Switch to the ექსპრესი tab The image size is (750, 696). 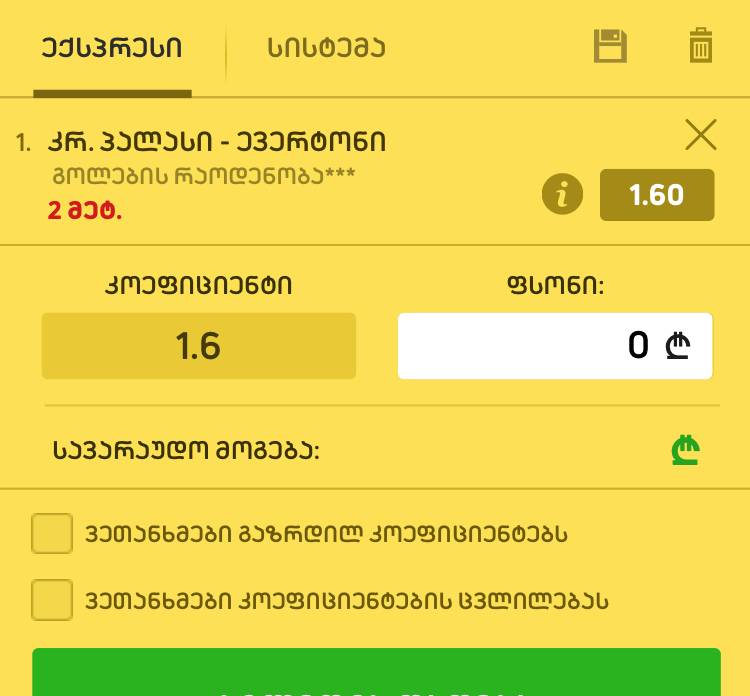click(112, 48)
